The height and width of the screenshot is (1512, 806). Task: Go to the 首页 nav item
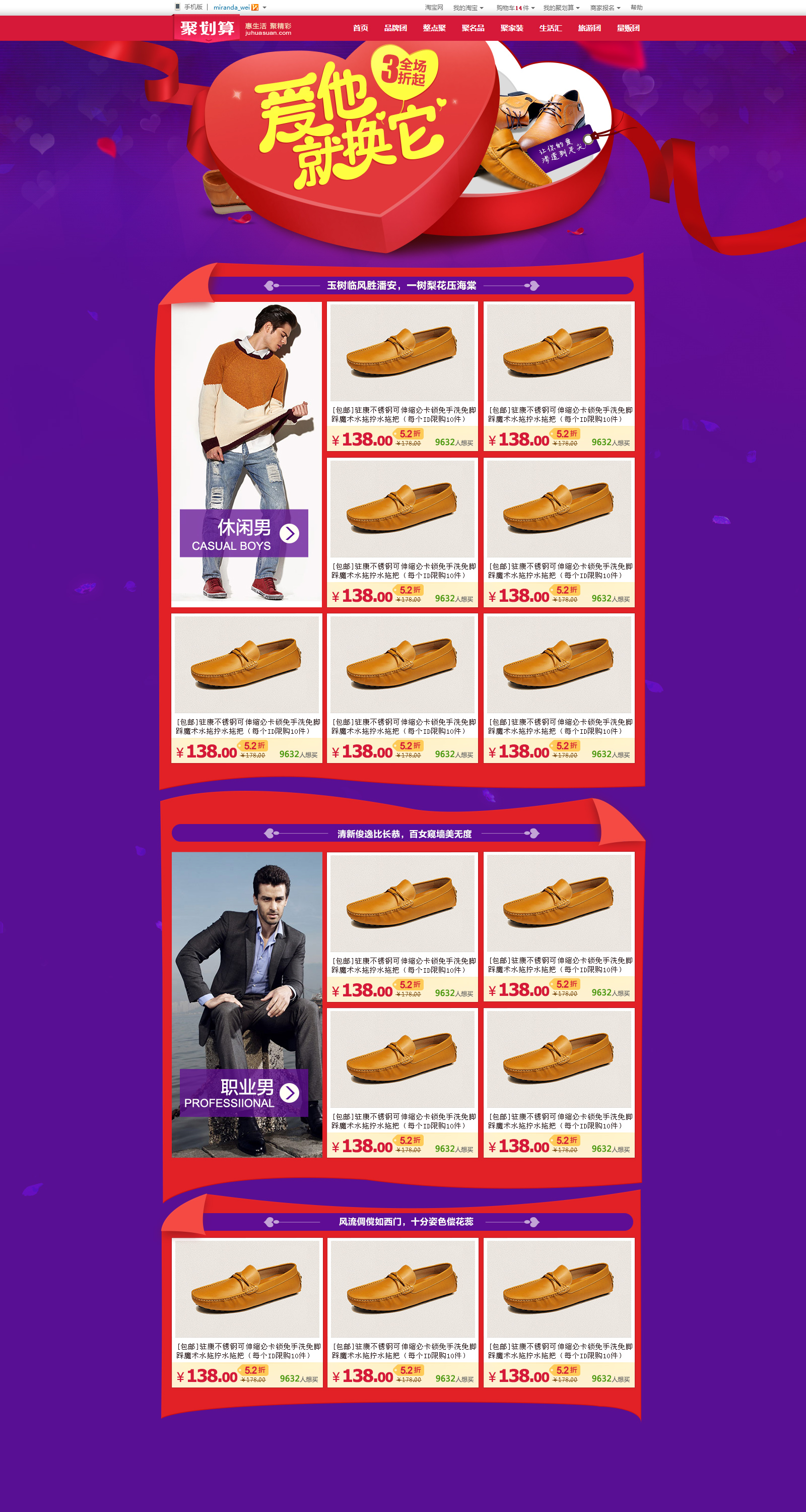tap(360, 28)
